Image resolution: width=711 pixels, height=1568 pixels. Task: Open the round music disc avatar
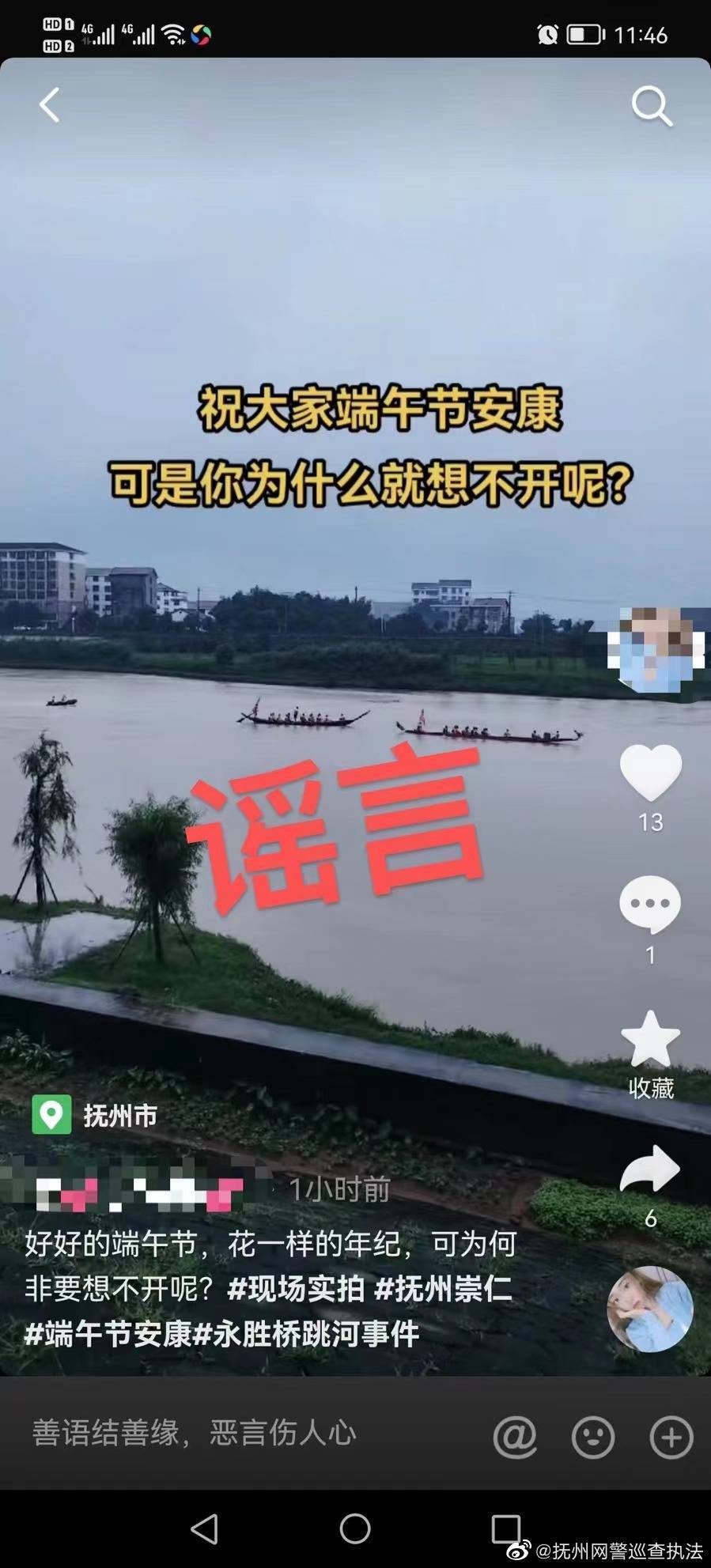[x=649, y=1309]
